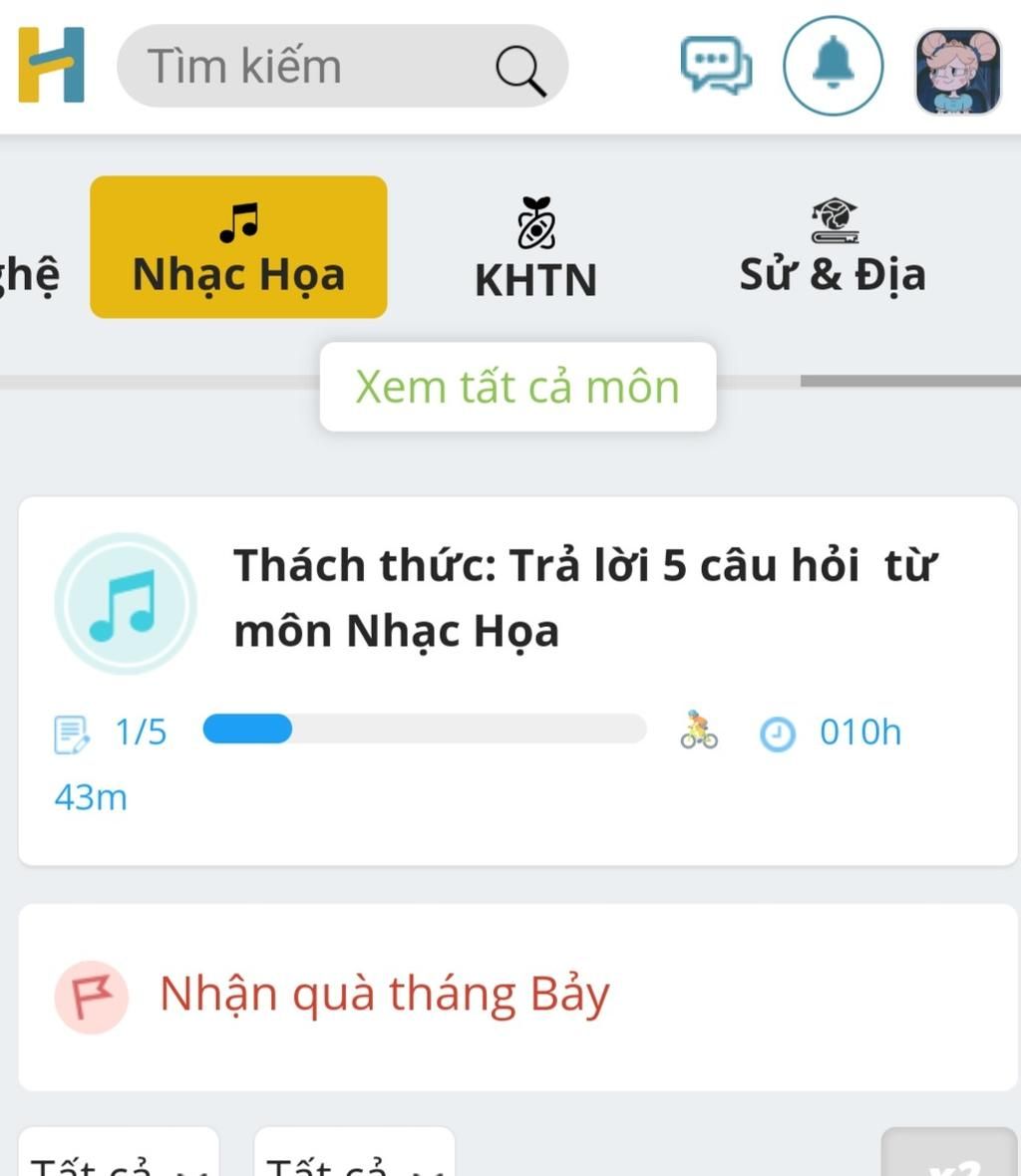This screenshot has width=1021, height=1176.
Task: Tap Xem tất cả môn button
Action: pyautogui.click(x=517, y=387)
